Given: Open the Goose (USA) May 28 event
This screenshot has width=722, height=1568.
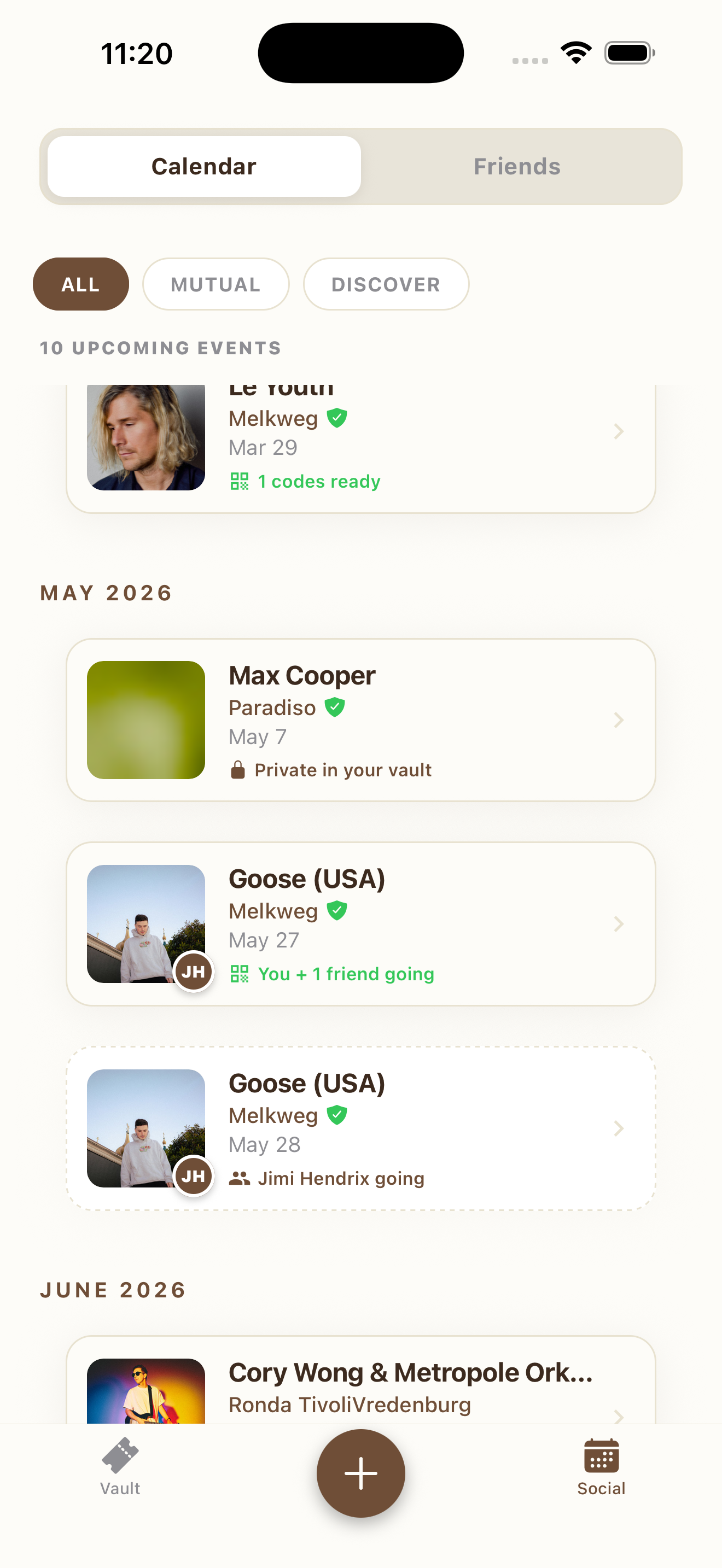Looking at the screenshot, I should [360, 1128].
